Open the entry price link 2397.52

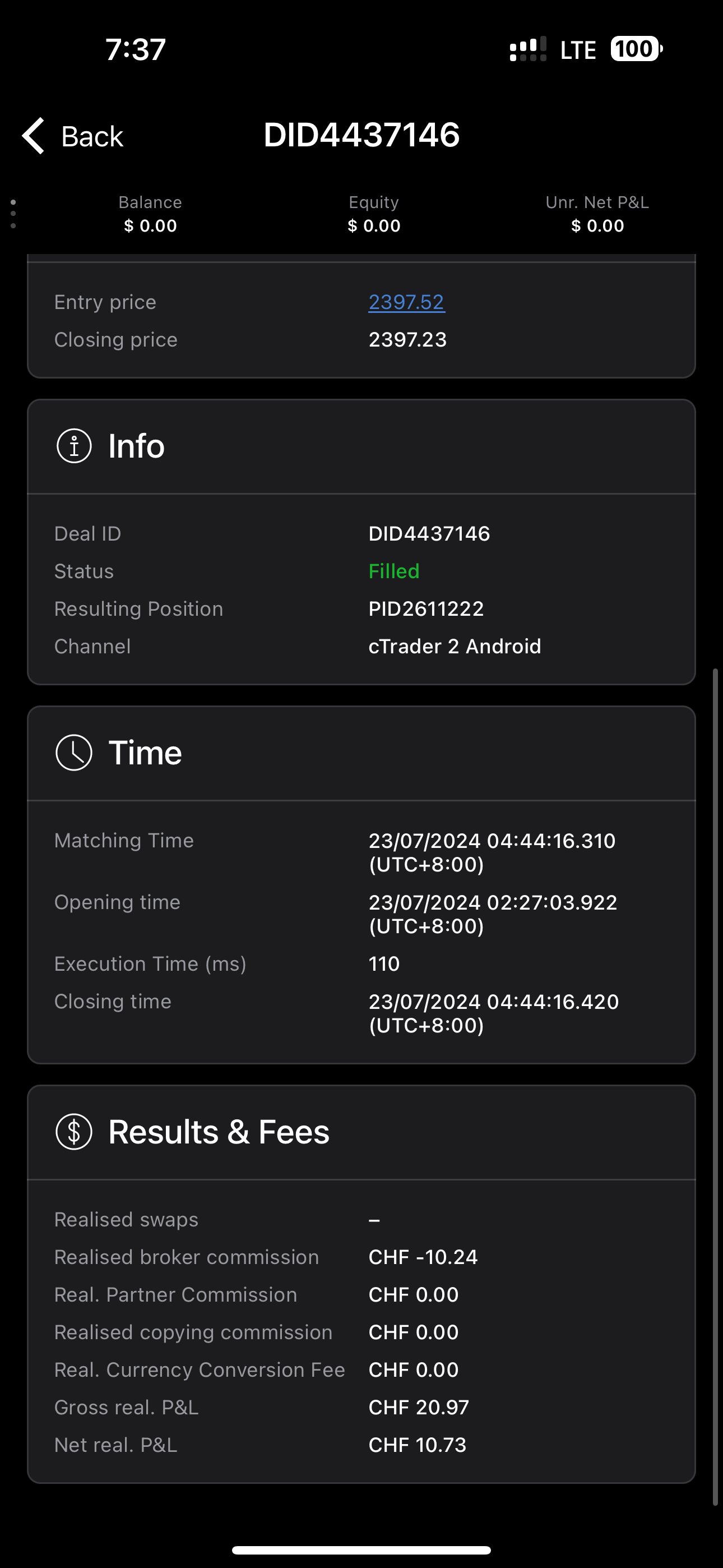pos(406,302)
